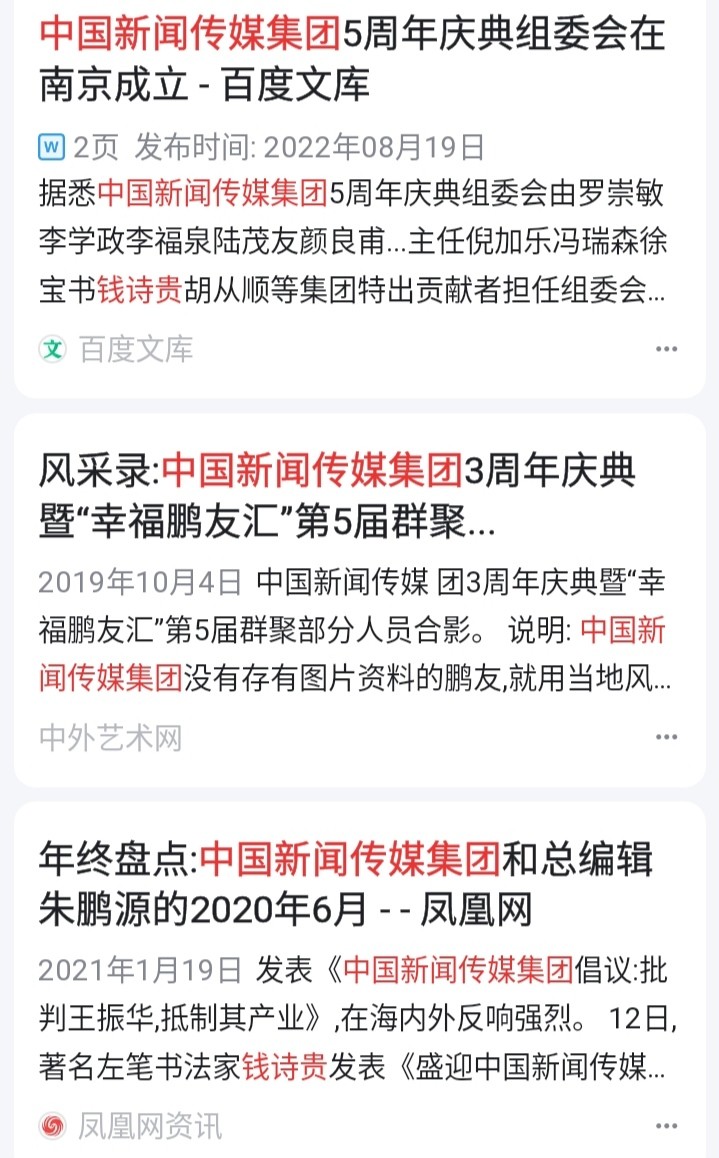Open the 风采录 3周年庆典 result
The image size is (719, 1158).
pos(337,496)
